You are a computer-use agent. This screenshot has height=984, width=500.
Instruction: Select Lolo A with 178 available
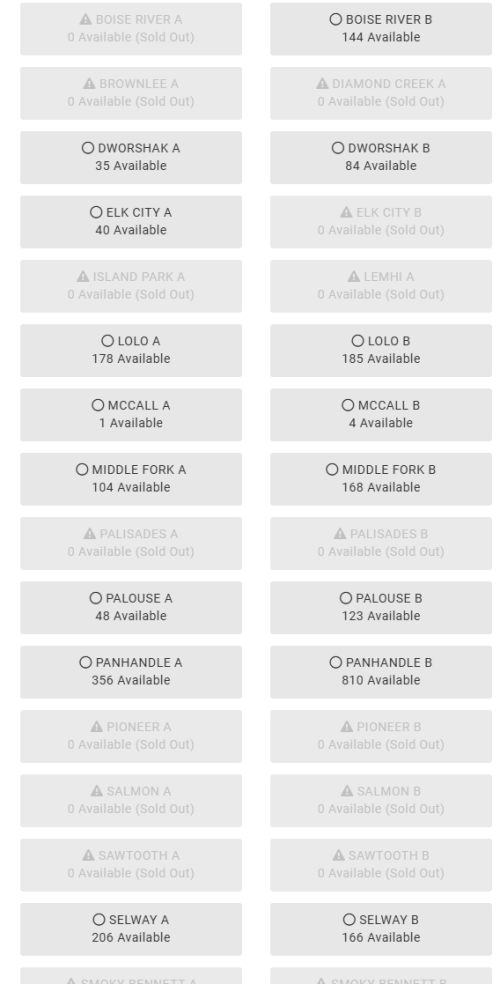click(130, 350)
